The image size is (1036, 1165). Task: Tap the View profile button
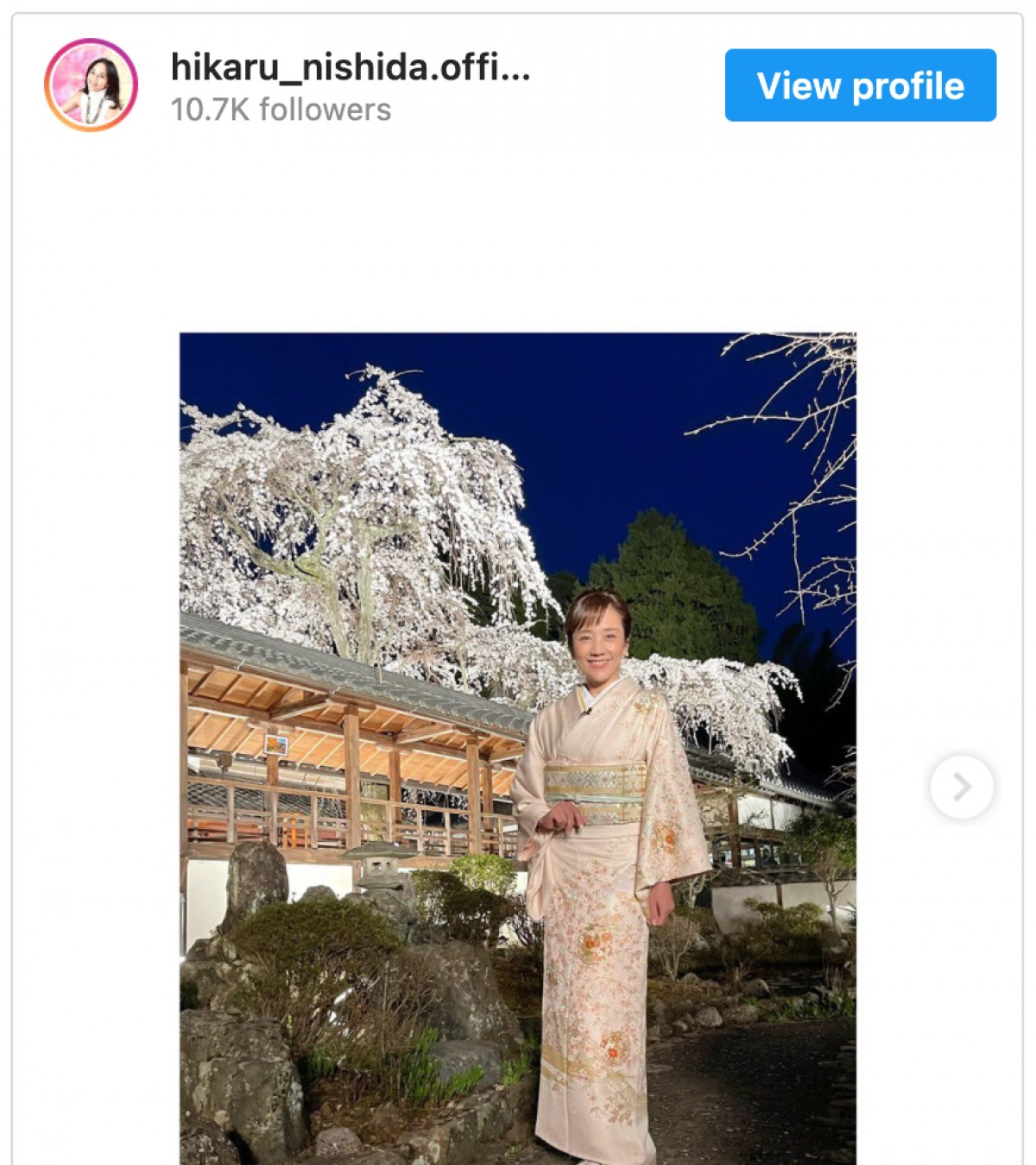click(860, 85)
